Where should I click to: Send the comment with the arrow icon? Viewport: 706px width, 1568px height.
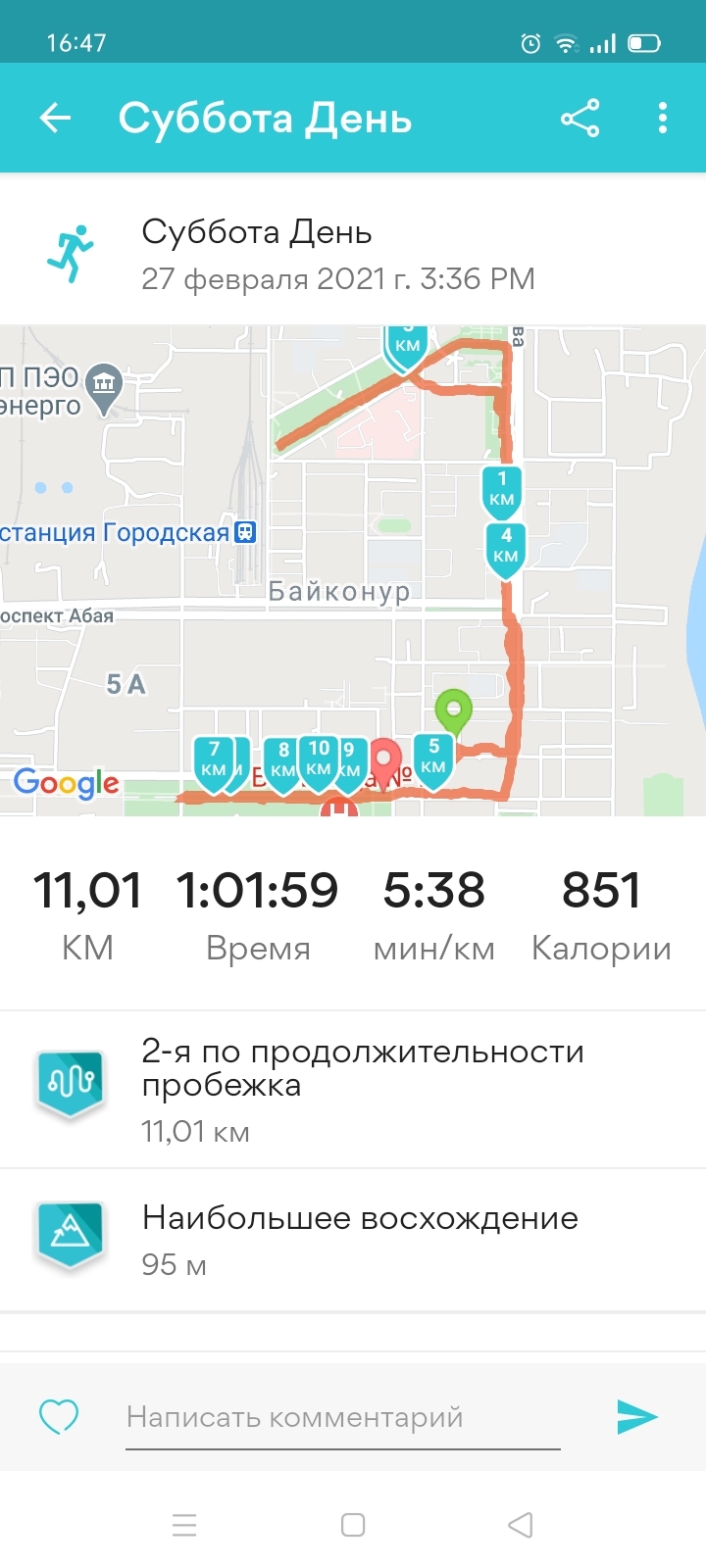tap(636, 1416)
